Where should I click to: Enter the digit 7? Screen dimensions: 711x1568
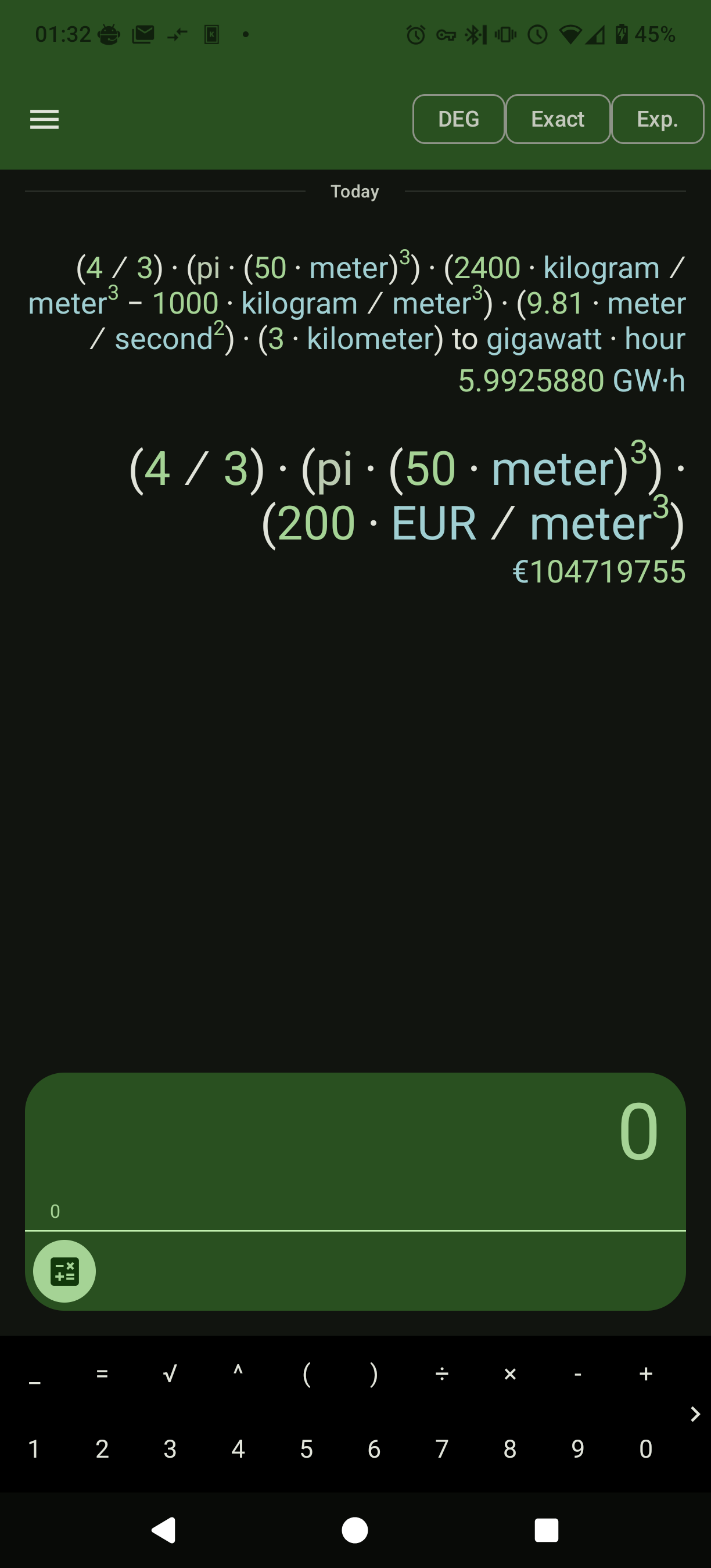(x=442, y=1449)
